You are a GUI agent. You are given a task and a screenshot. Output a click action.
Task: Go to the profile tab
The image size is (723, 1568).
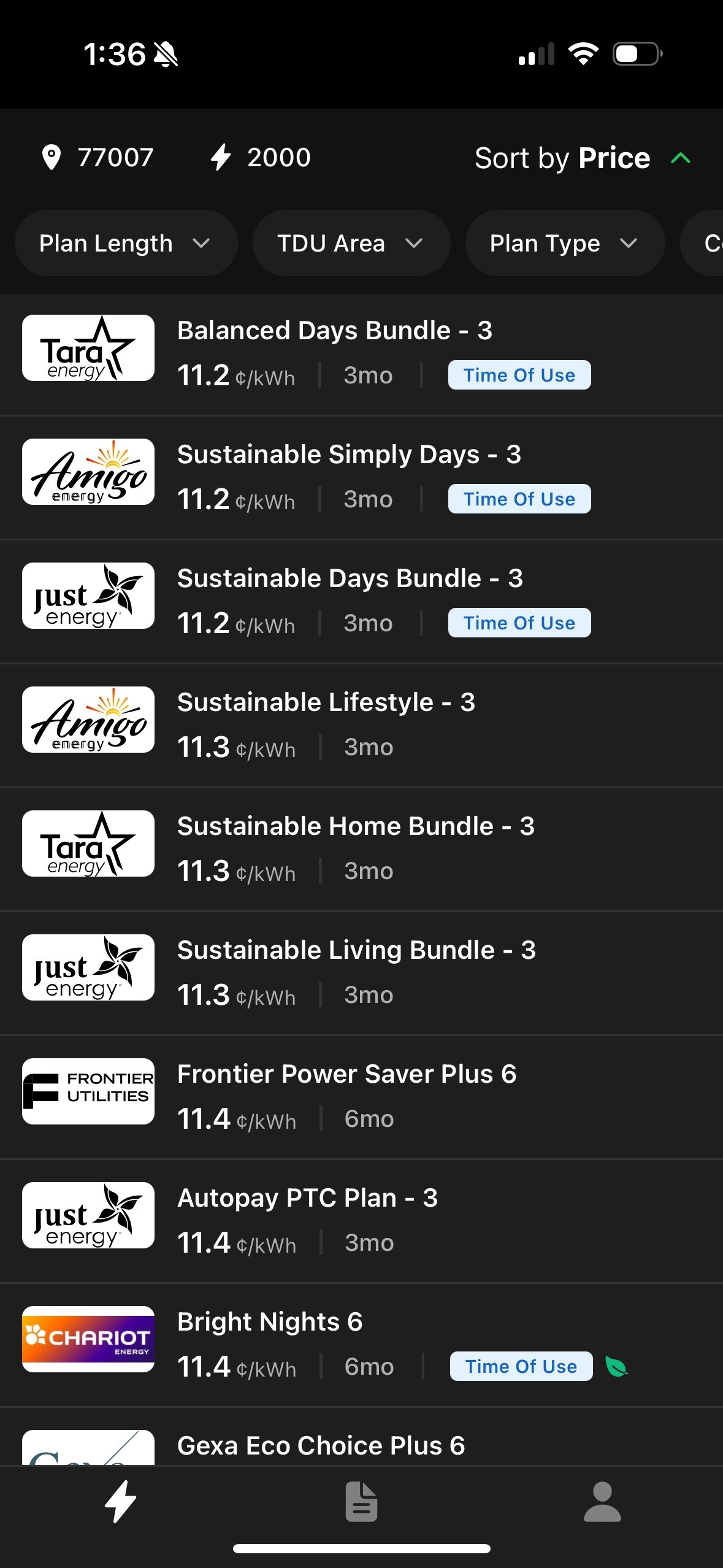(x=602, y=1502)
